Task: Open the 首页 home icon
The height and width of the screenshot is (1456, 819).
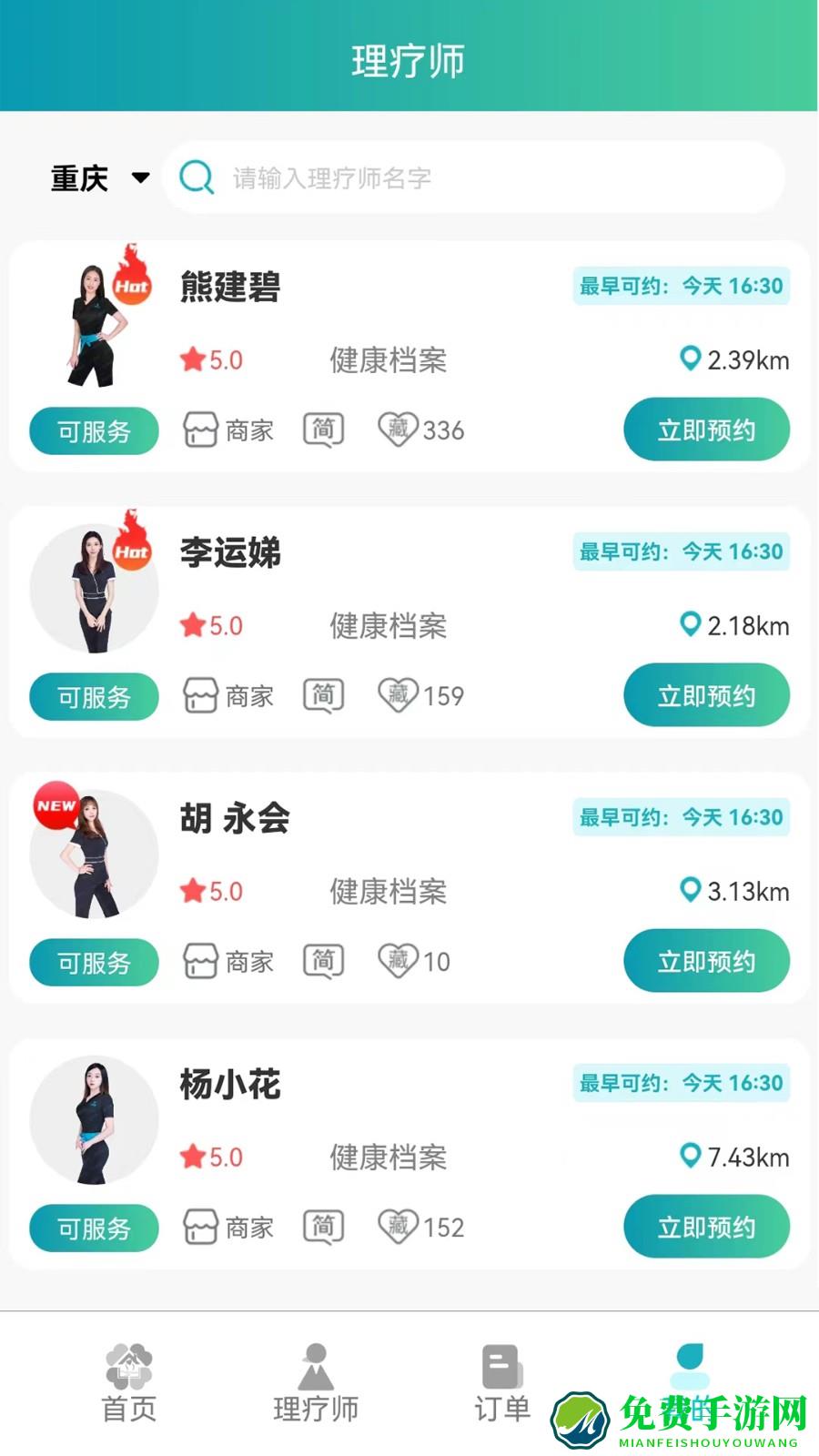Action: tap(127, 1362)
